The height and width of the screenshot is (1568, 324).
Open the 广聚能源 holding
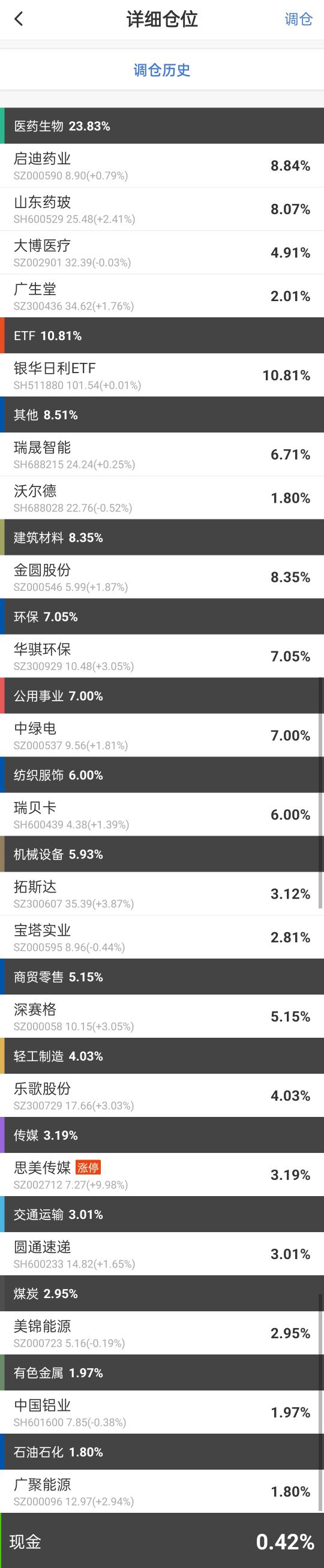pyautogui.click(x=162, y=1491)
